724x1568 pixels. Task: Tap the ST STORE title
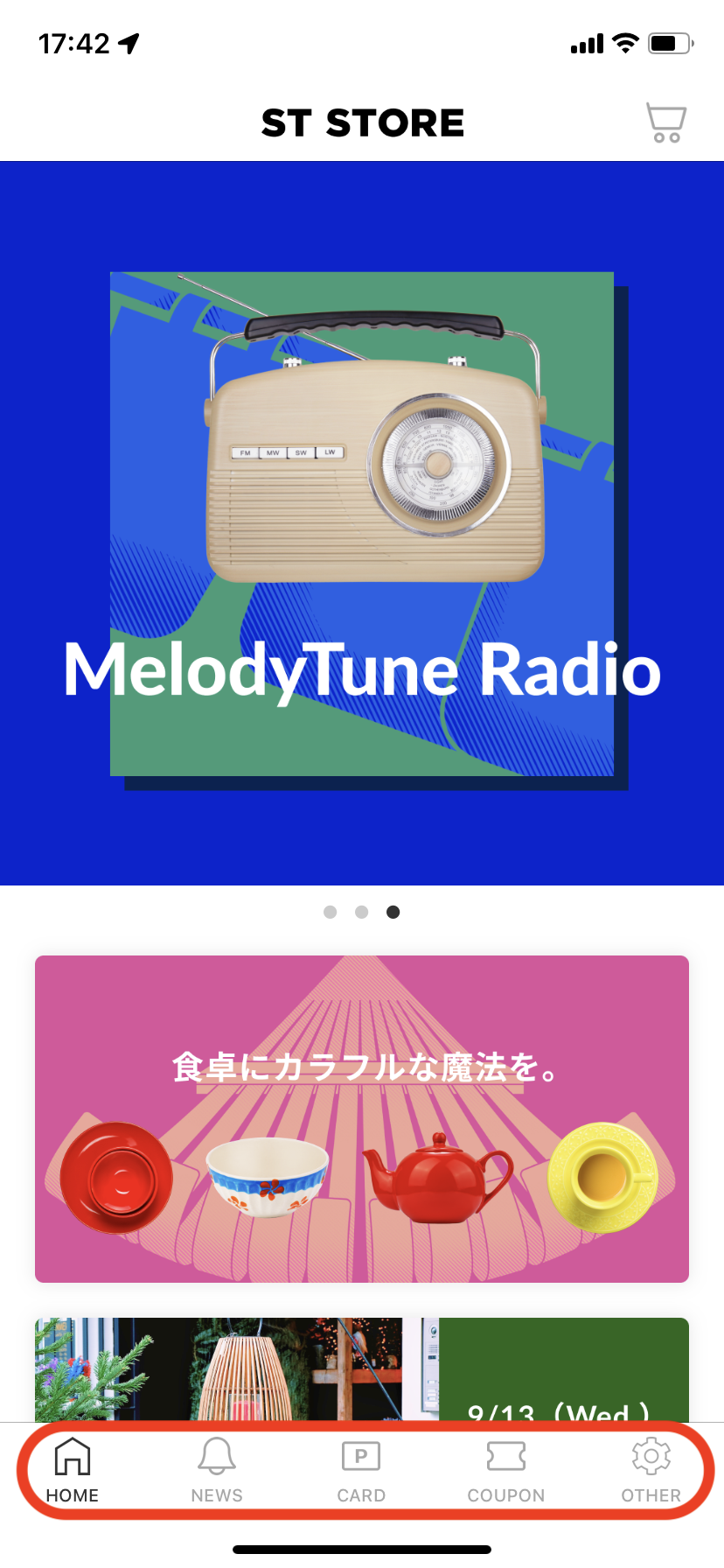[362, 122]
